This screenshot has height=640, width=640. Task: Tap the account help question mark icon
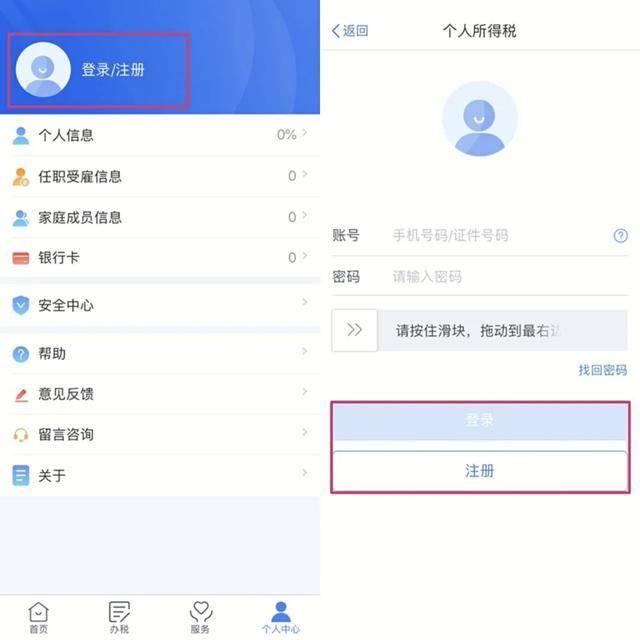tap(620, 236)
